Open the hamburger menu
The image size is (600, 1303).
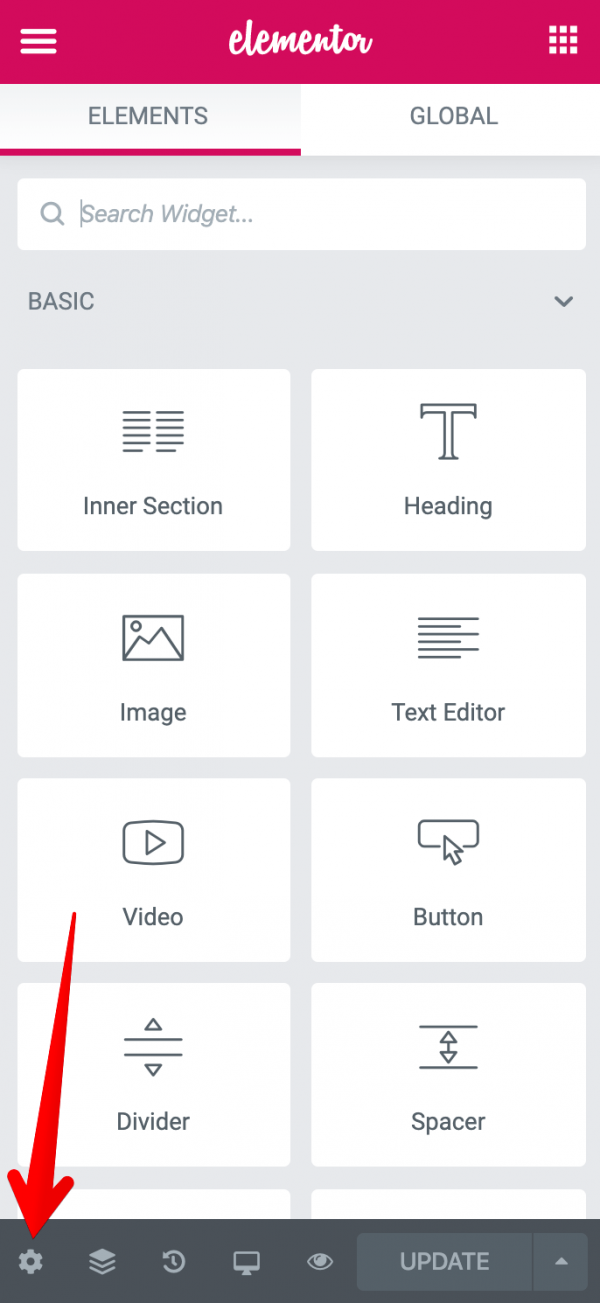click(x=38, y=41)
